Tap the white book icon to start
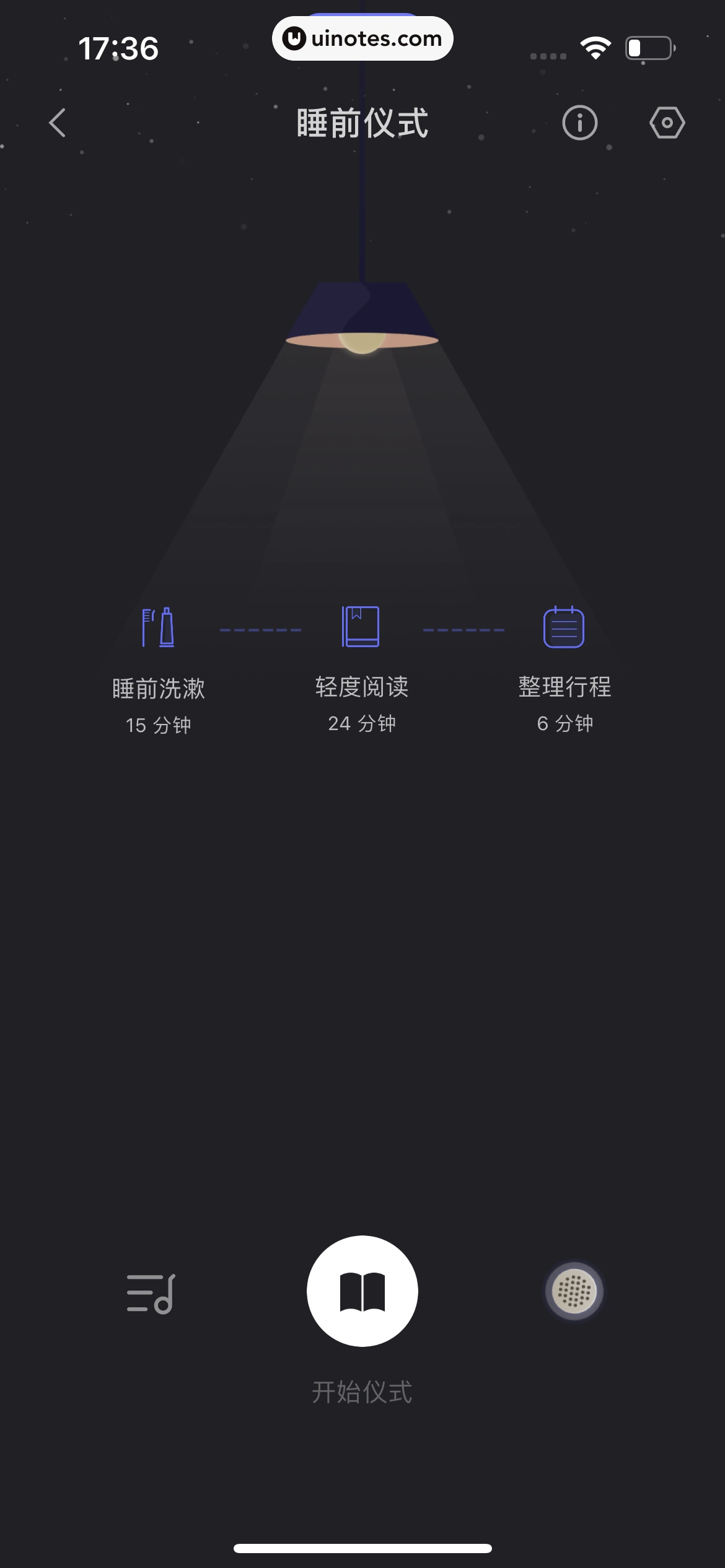The width and height of the screenshot is (725, 1568). (362, 1290)
